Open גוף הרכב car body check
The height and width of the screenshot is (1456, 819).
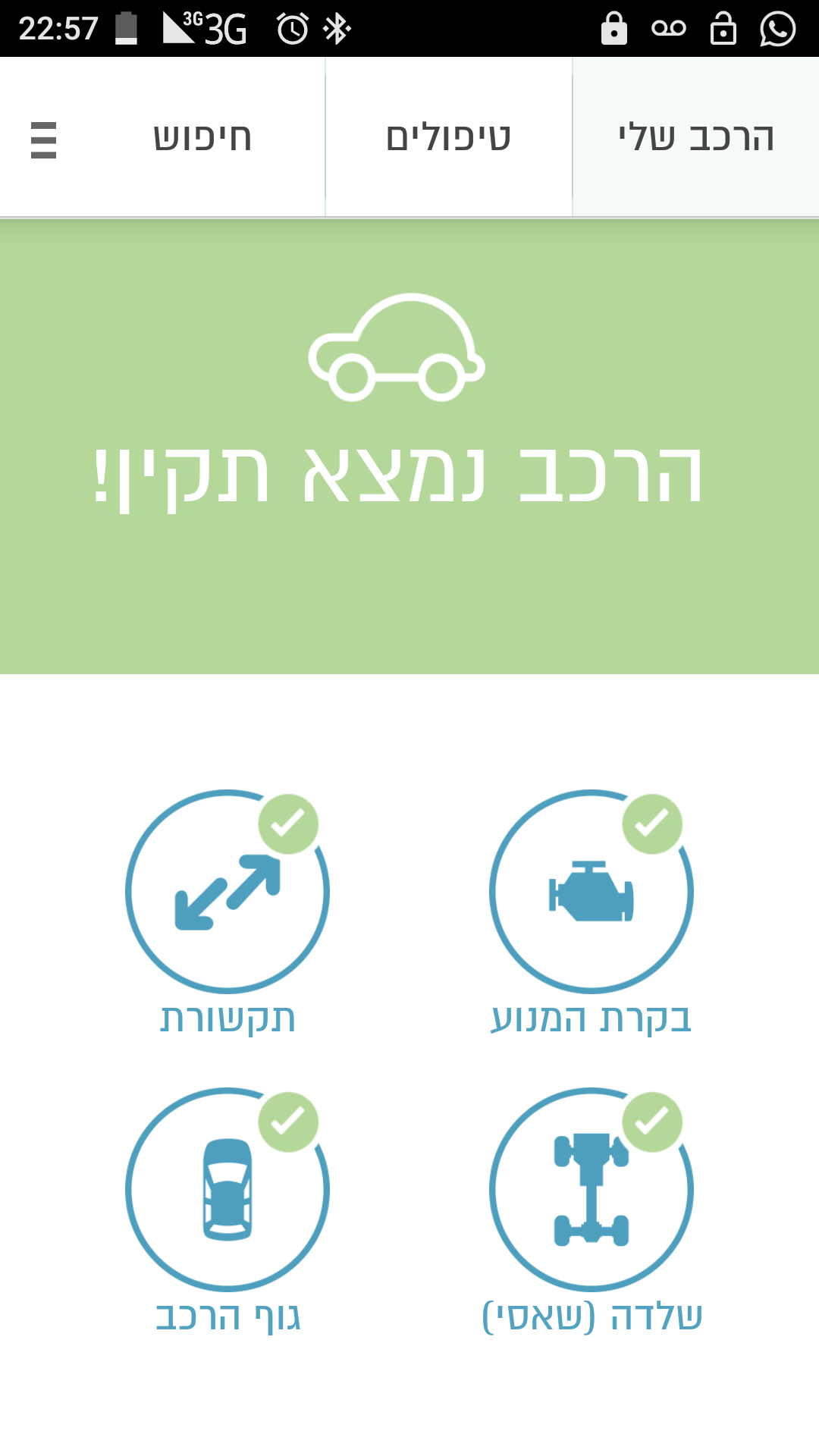227,1190
